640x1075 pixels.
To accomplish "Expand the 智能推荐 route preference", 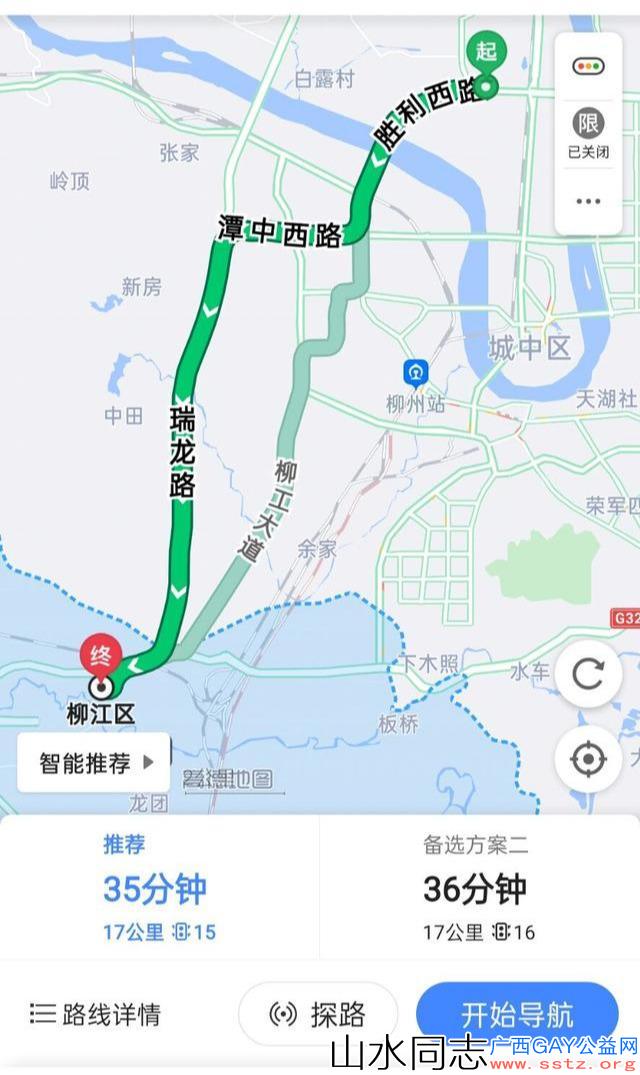I will click(94, 762).
